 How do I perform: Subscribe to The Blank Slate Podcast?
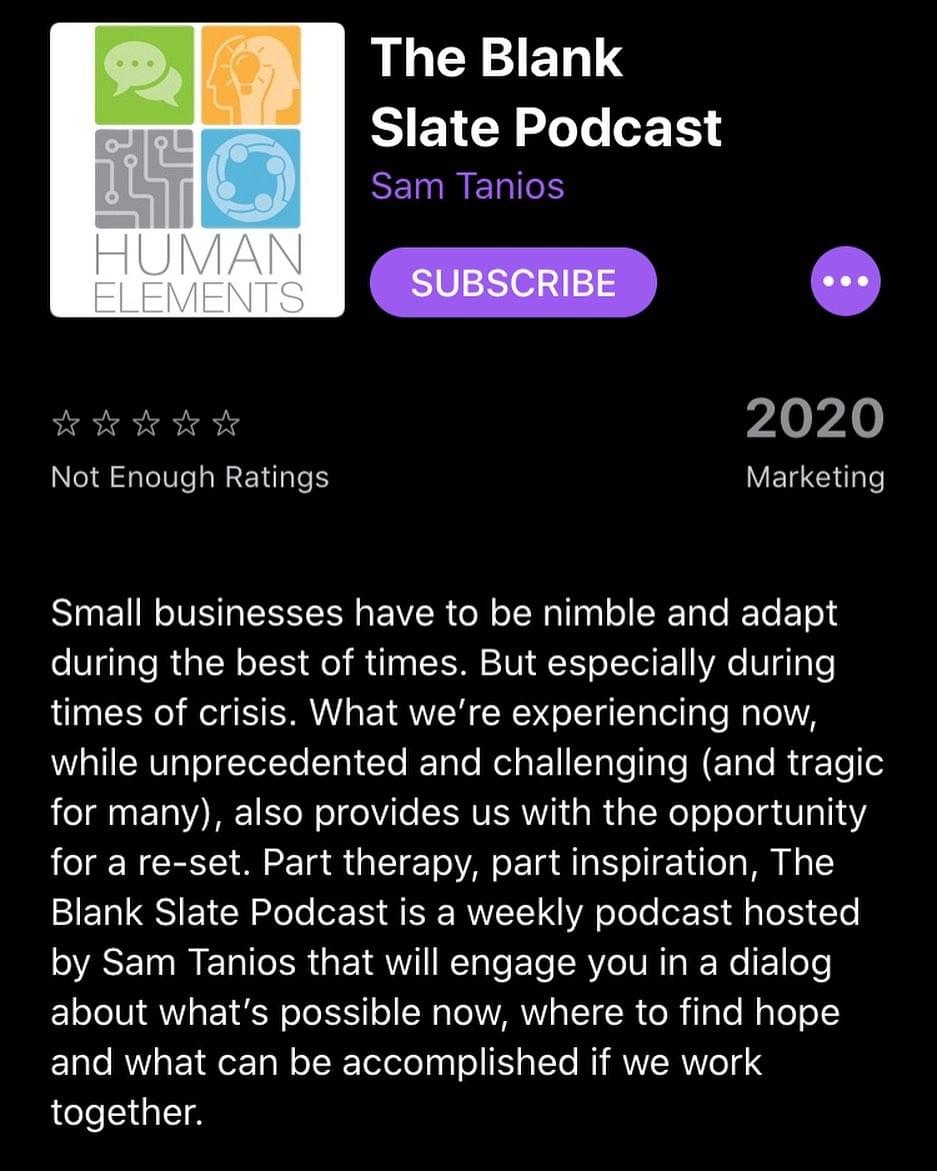pyautogui.click(x=513, y=283)
